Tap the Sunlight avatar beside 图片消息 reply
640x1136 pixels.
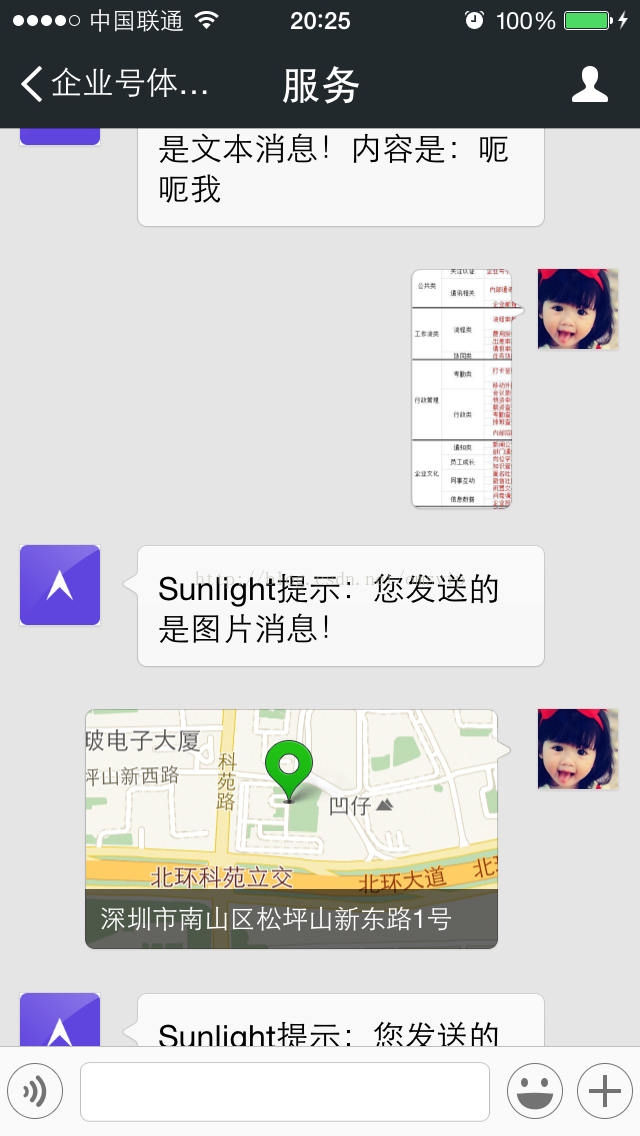pos(60,585)
